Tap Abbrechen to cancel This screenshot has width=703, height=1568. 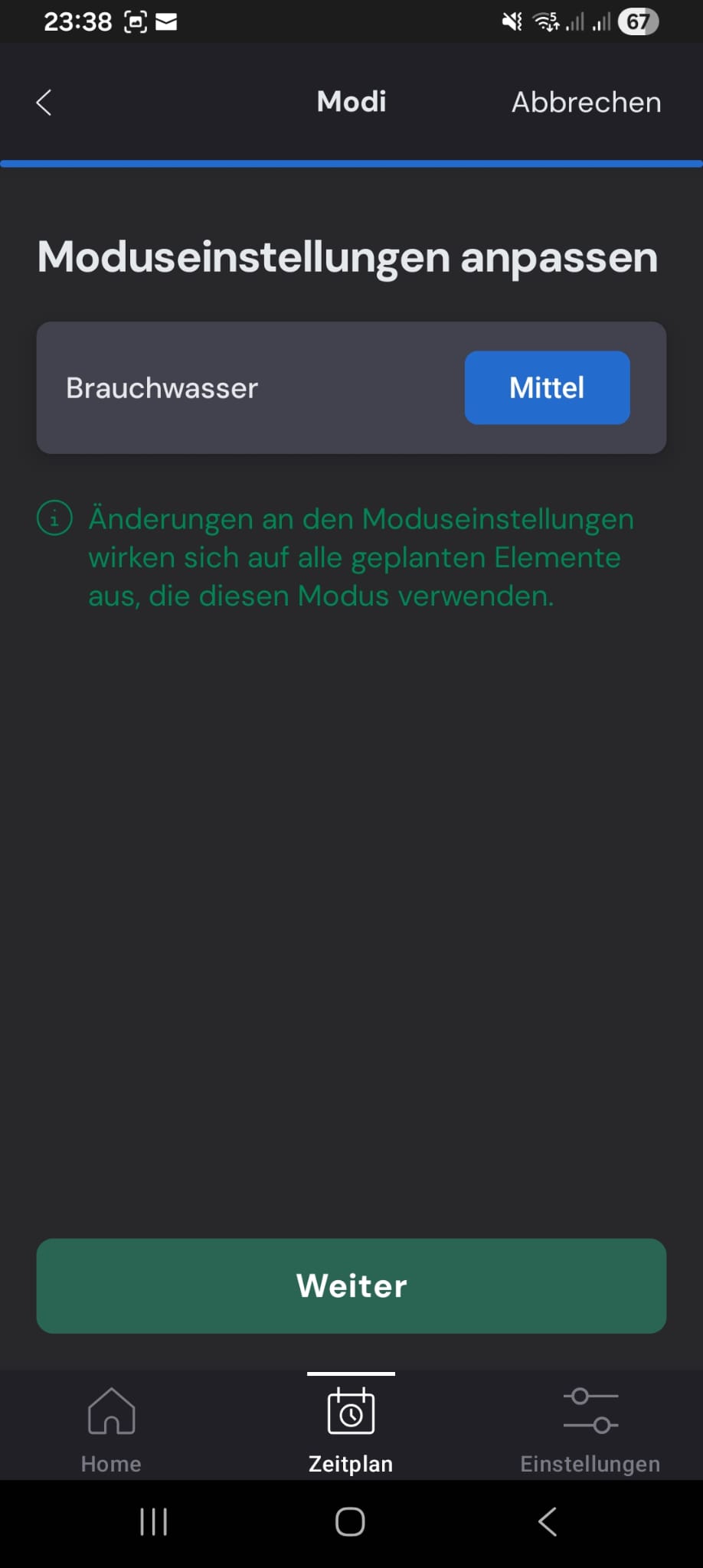pos(586,103)
